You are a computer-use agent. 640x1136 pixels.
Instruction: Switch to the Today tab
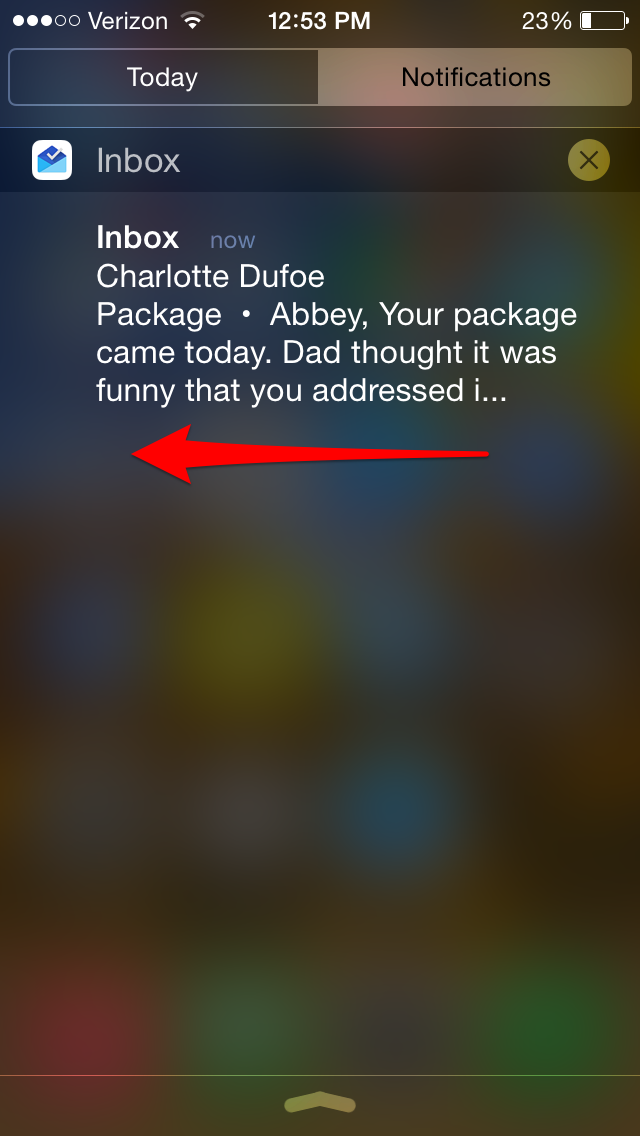coord(163,77)
